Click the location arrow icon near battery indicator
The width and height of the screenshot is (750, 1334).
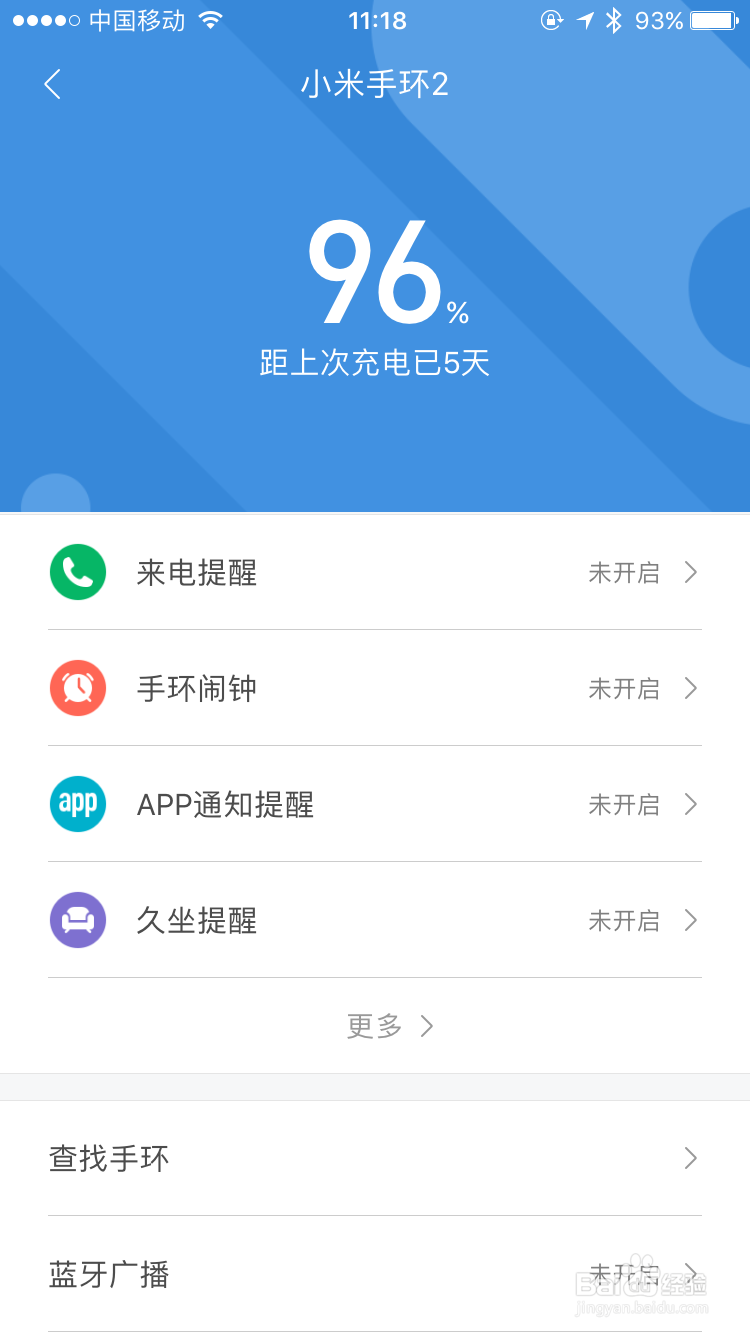pyautogui.click(x=585, y=19)
